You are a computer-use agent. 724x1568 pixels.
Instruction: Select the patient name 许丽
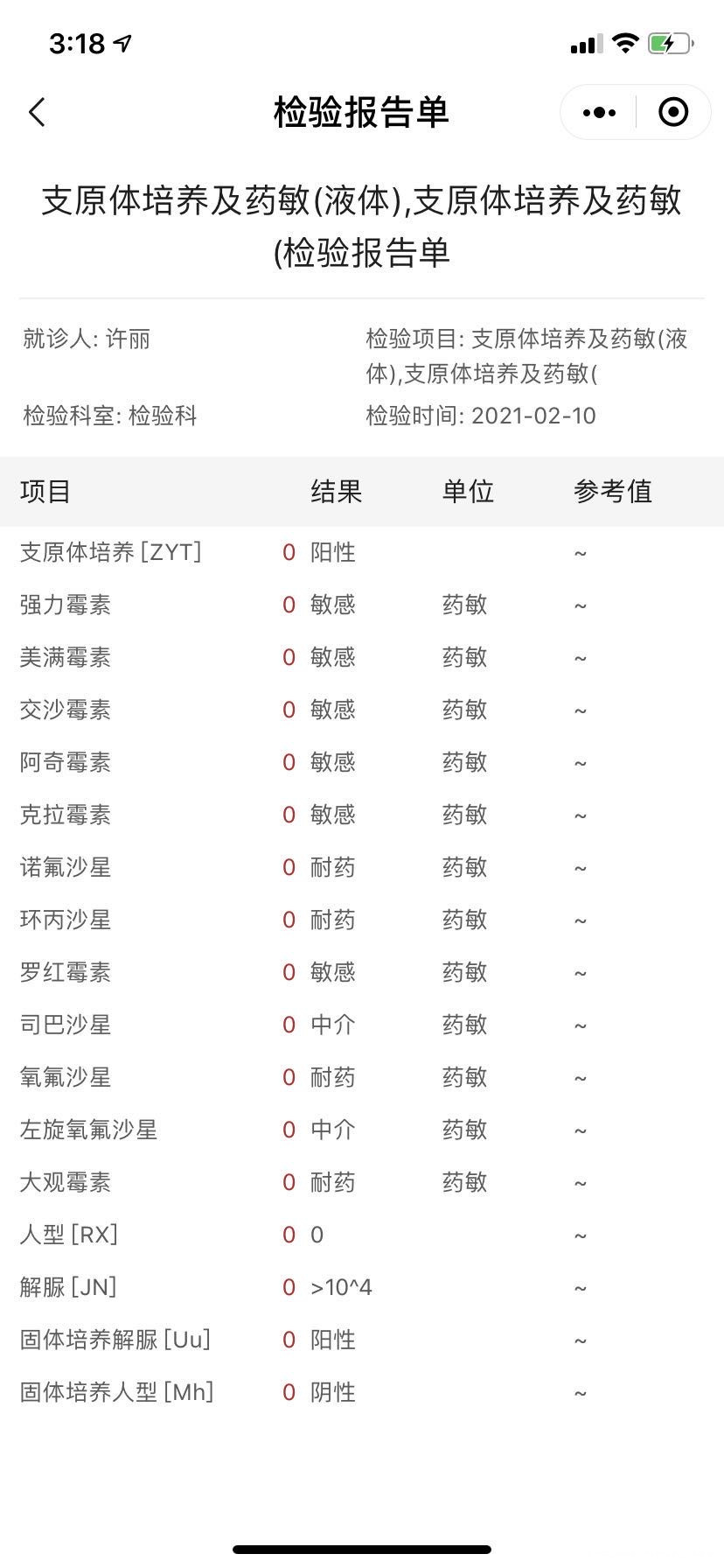tap(129, 339)
